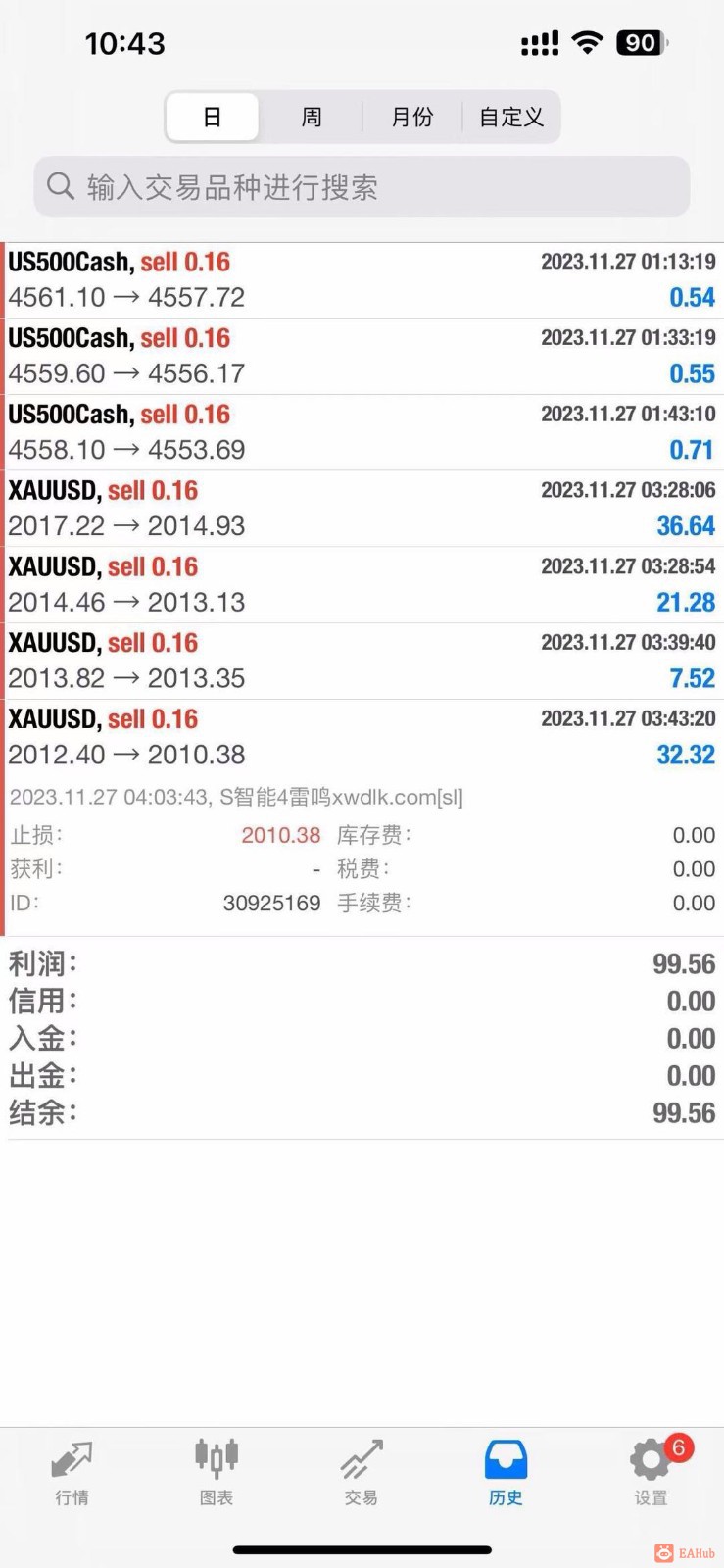Image resolution: width=724 pixels, height=1568 pixels.
Task: Tap the Wi-Fi status icon
Action: (586, 43)
